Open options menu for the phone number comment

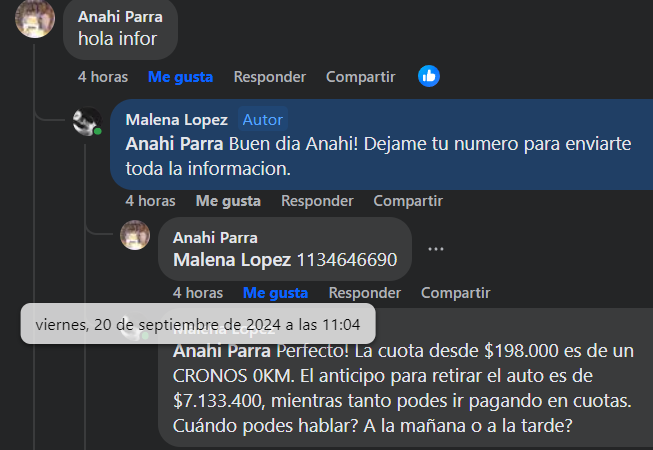435,249
